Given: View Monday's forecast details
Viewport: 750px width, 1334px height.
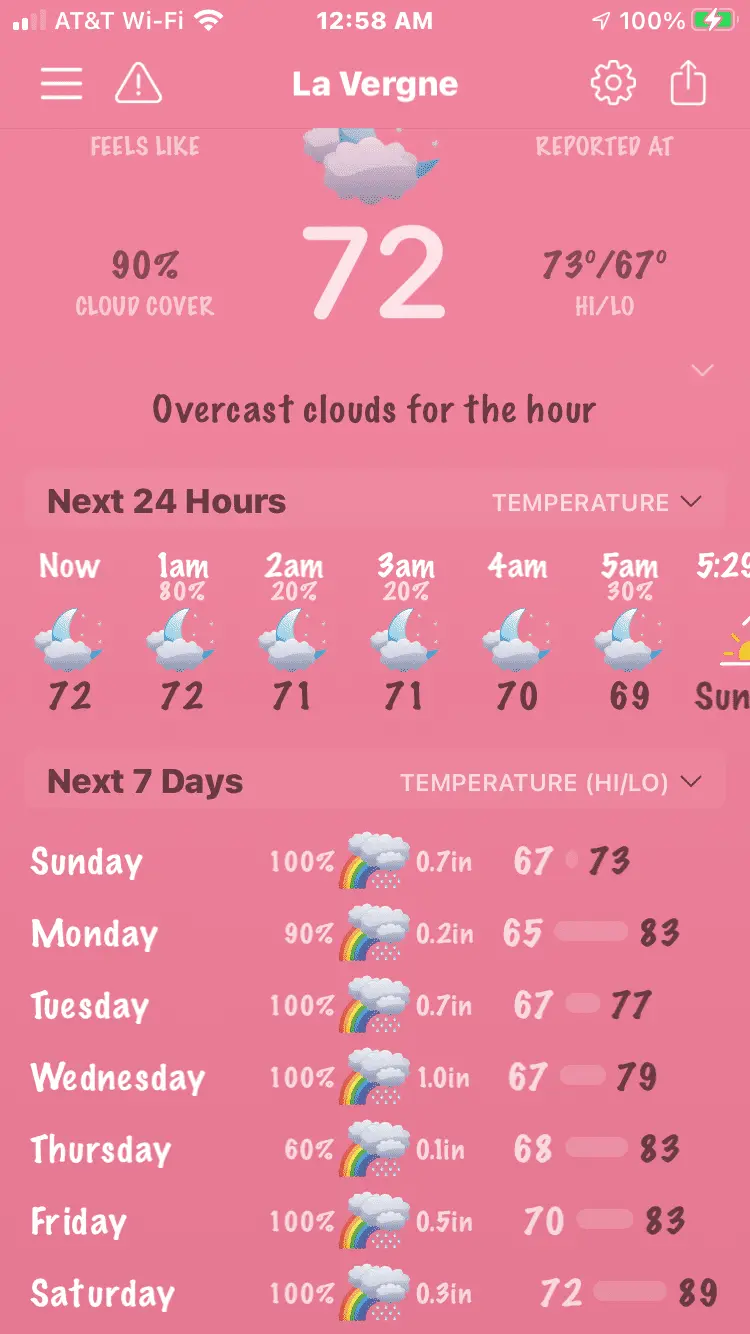Looking at the screenshot, I should click(x=375, y=934).
